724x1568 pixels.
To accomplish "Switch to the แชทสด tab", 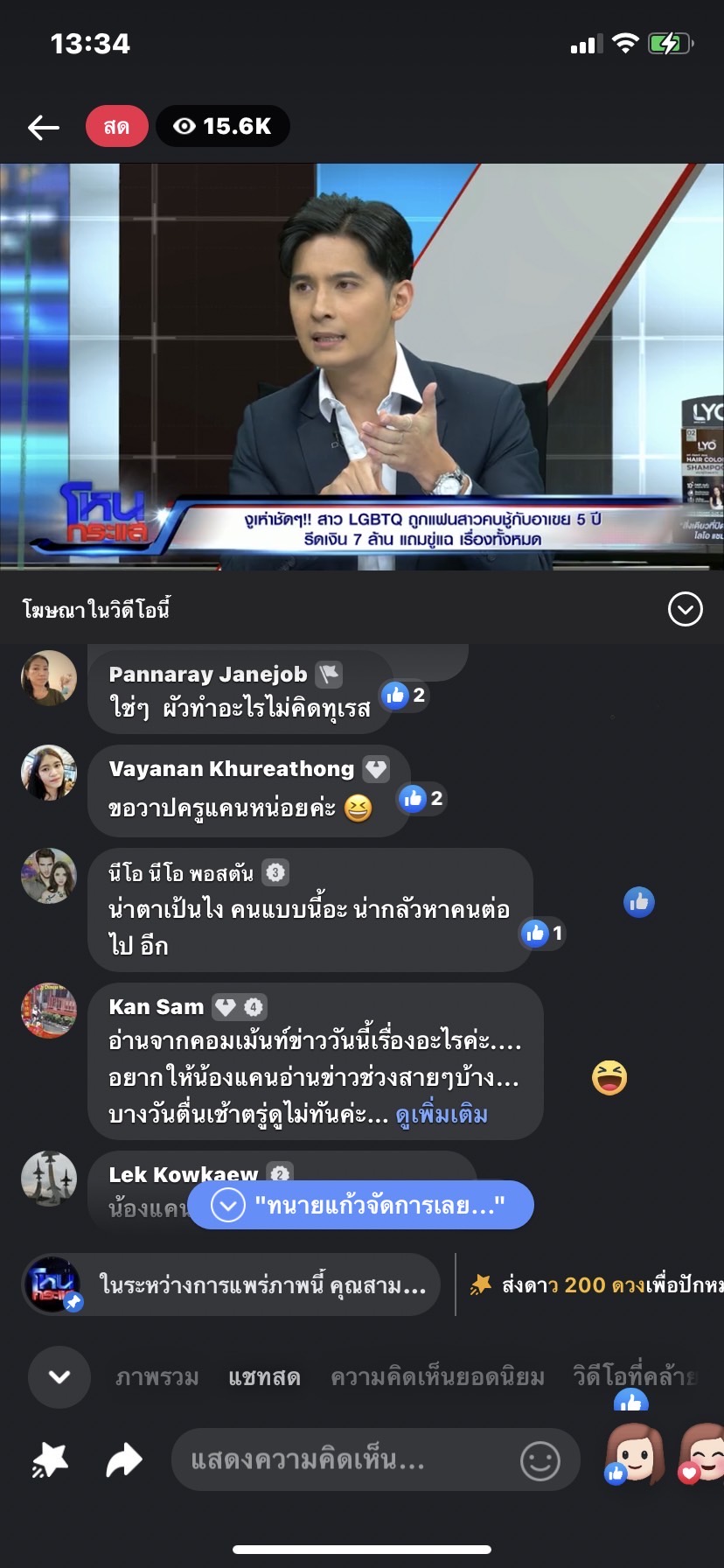I will click(x=264, y=1377).
